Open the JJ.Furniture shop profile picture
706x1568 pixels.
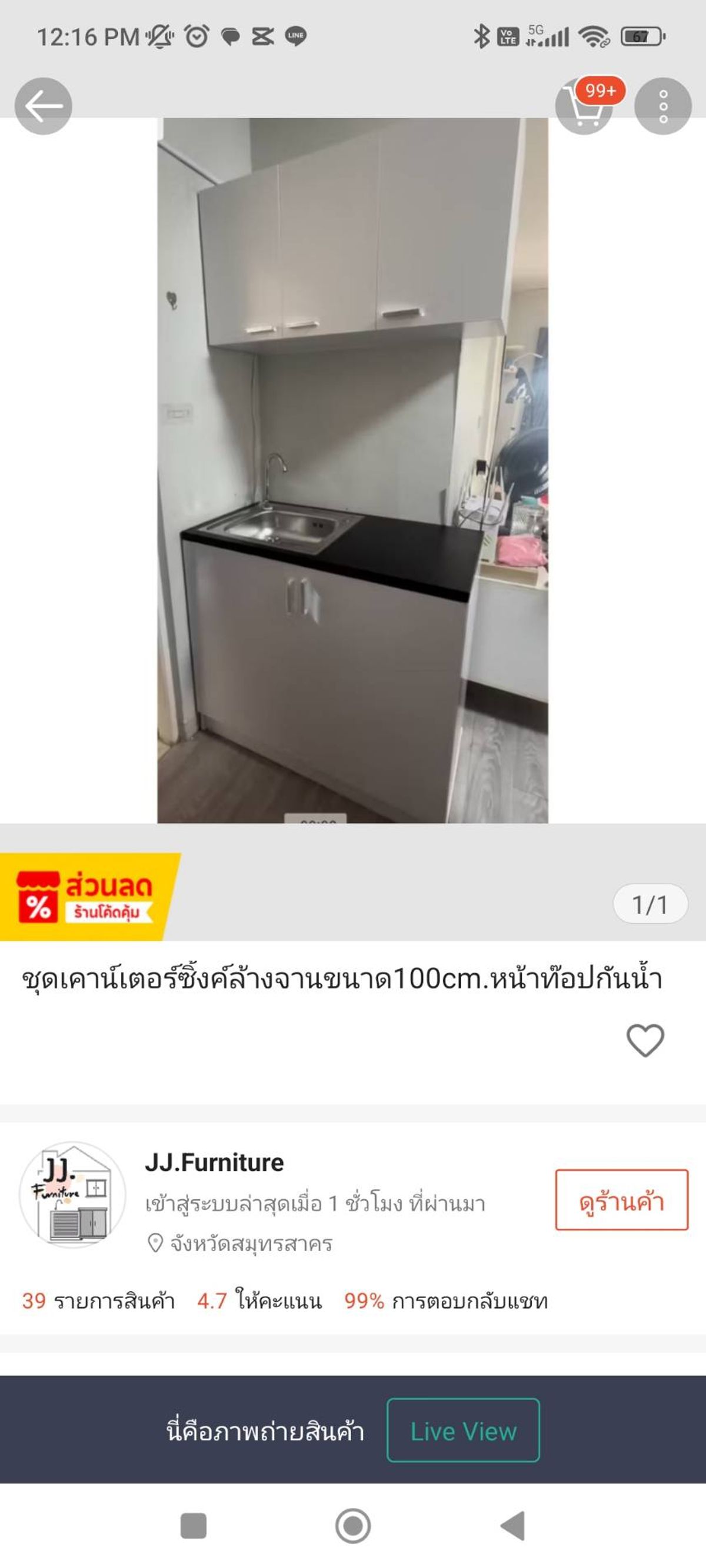pos(72,1194)
